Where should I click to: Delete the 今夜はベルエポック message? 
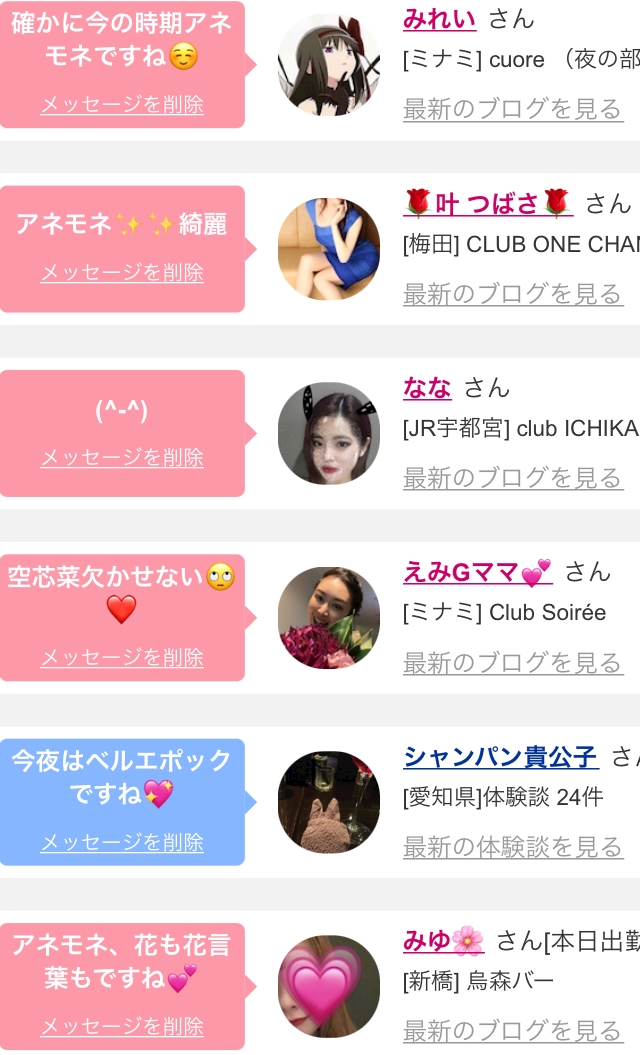click(x=122, y=842)
